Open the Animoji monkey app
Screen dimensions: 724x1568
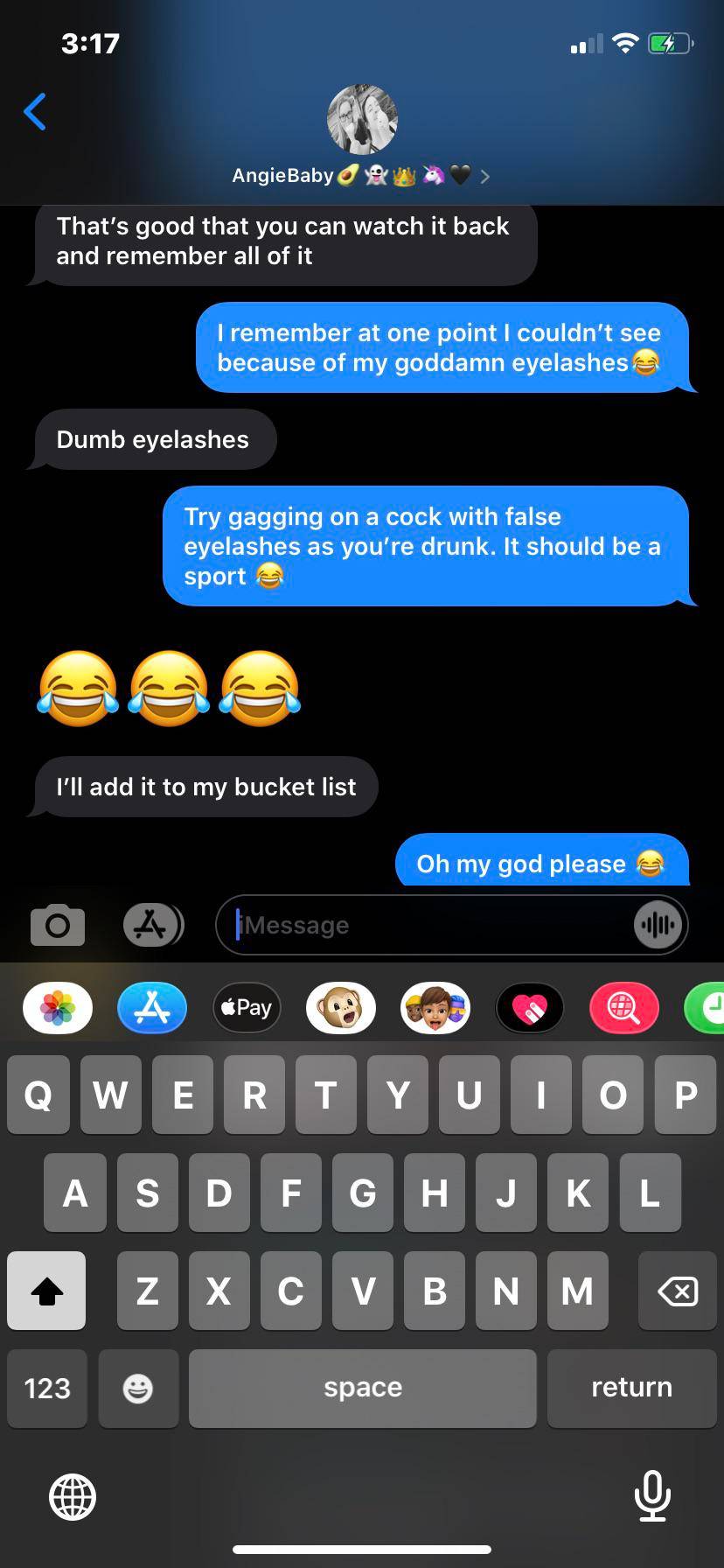click(341, 1007)
